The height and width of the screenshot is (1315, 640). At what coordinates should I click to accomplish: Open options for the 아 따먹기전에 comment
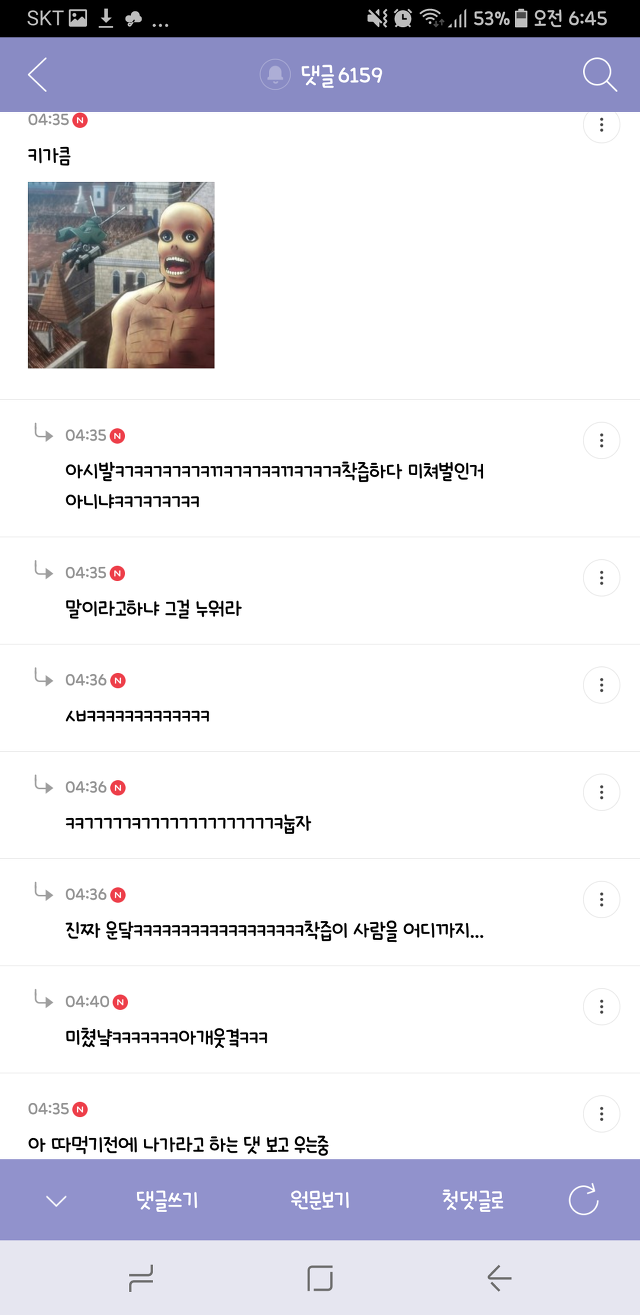601,1113
